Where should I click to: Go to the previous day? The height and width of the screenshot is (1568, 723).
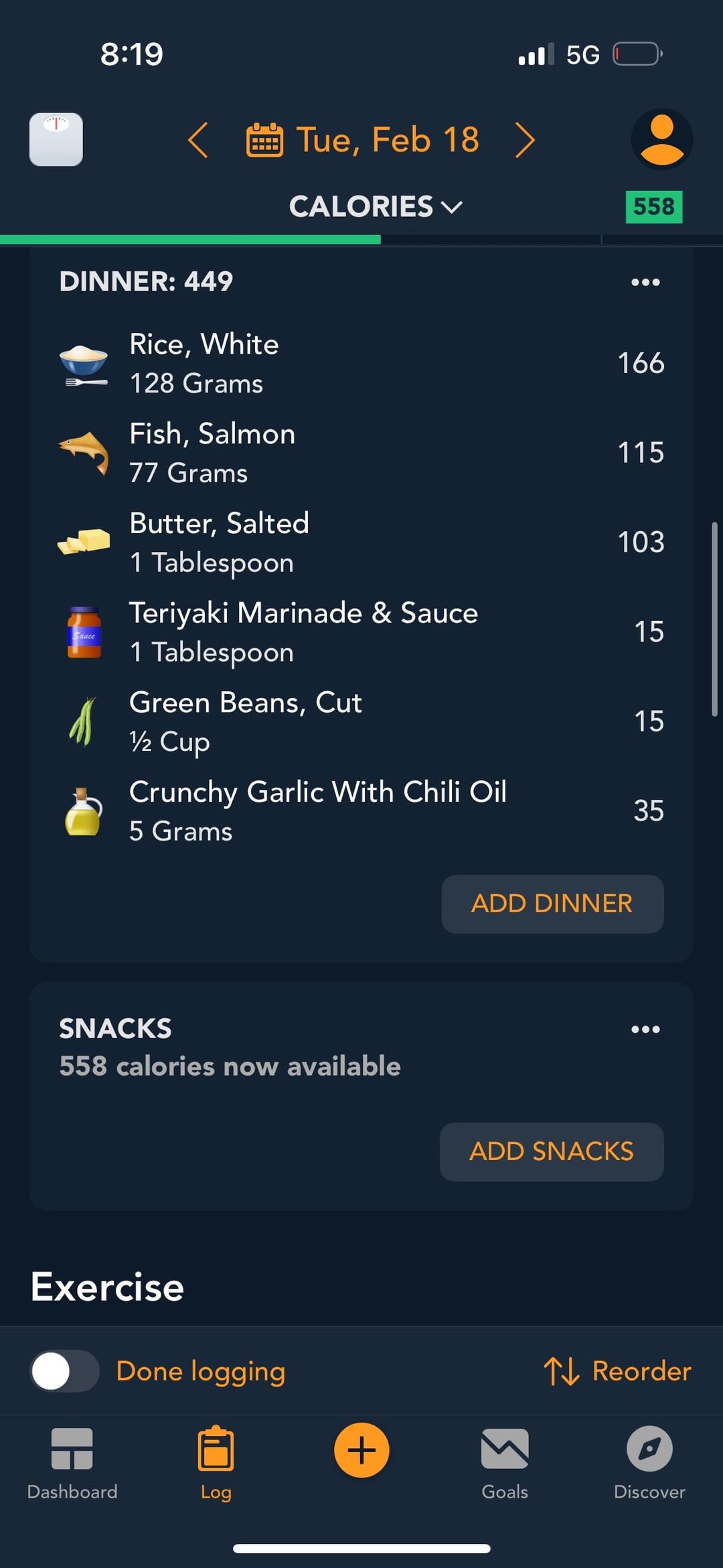pos(198,140)
